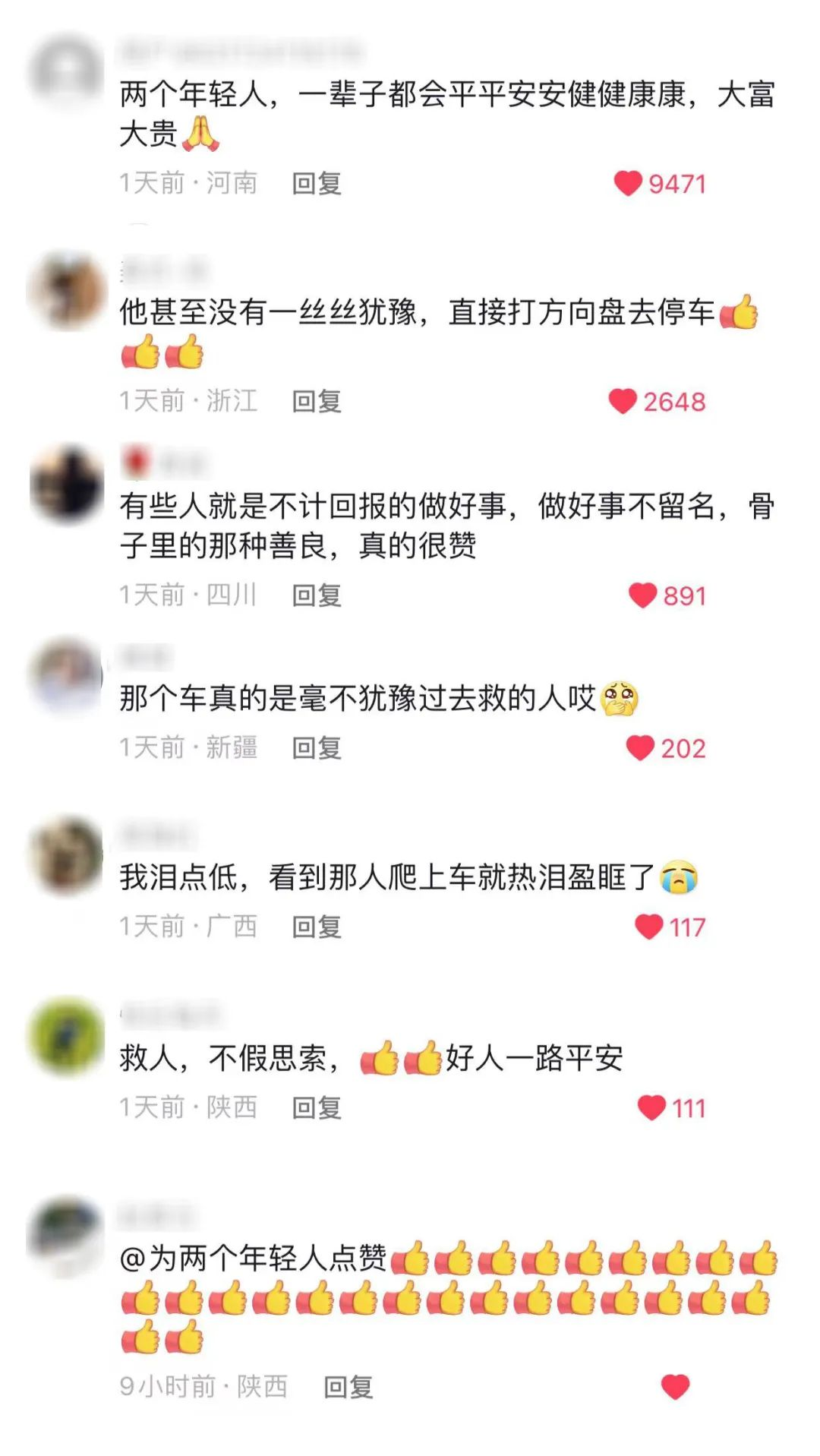This screenshot has height=1456, width=820.
Task: Like the comment with 9471 likes
Action: pyautogui.click(x=628, y=183)
